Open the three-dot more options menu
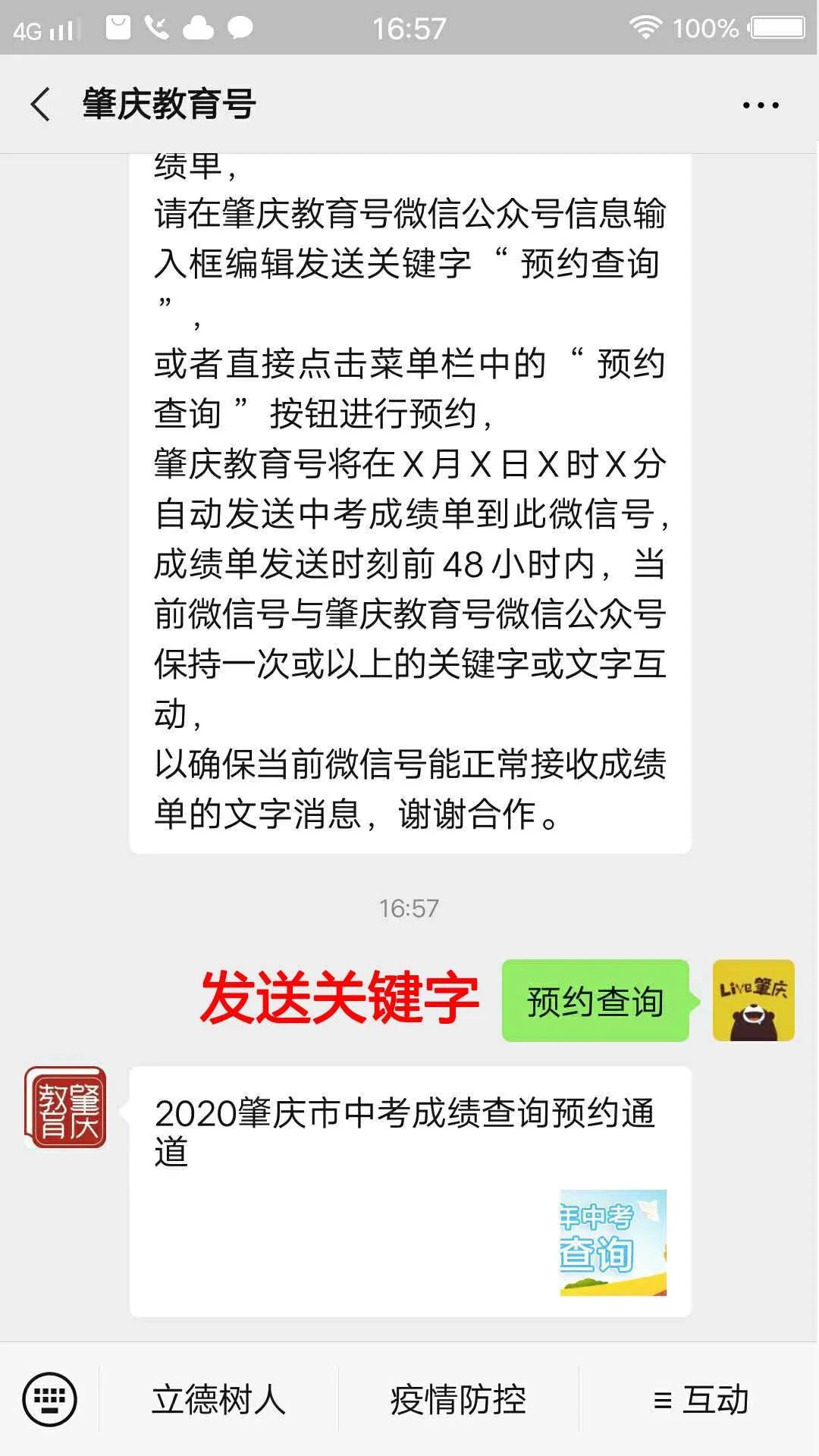Viewport: 819px width, 1456px height. click(760, 105)
